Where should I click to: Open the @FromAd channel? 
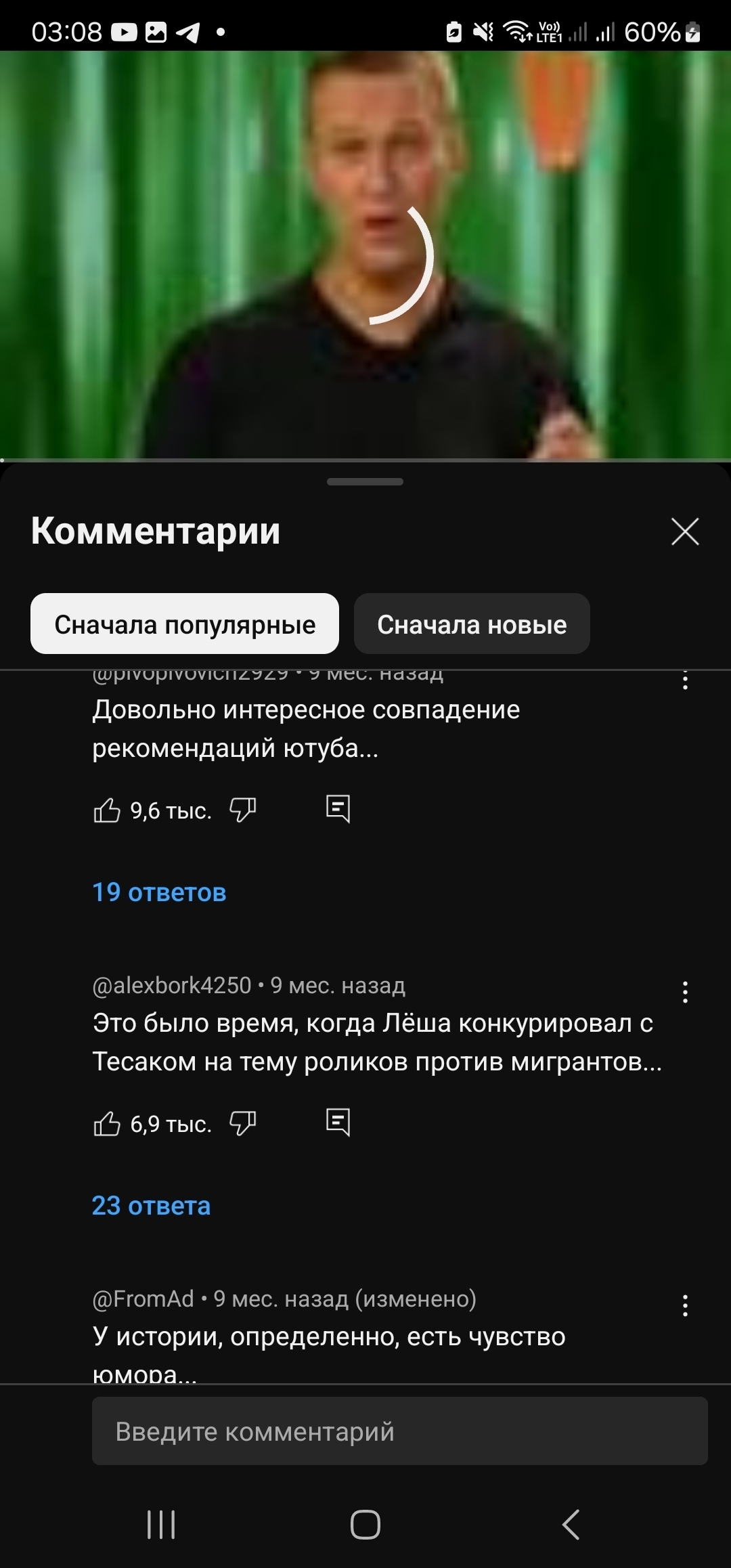click(143, 1299)
